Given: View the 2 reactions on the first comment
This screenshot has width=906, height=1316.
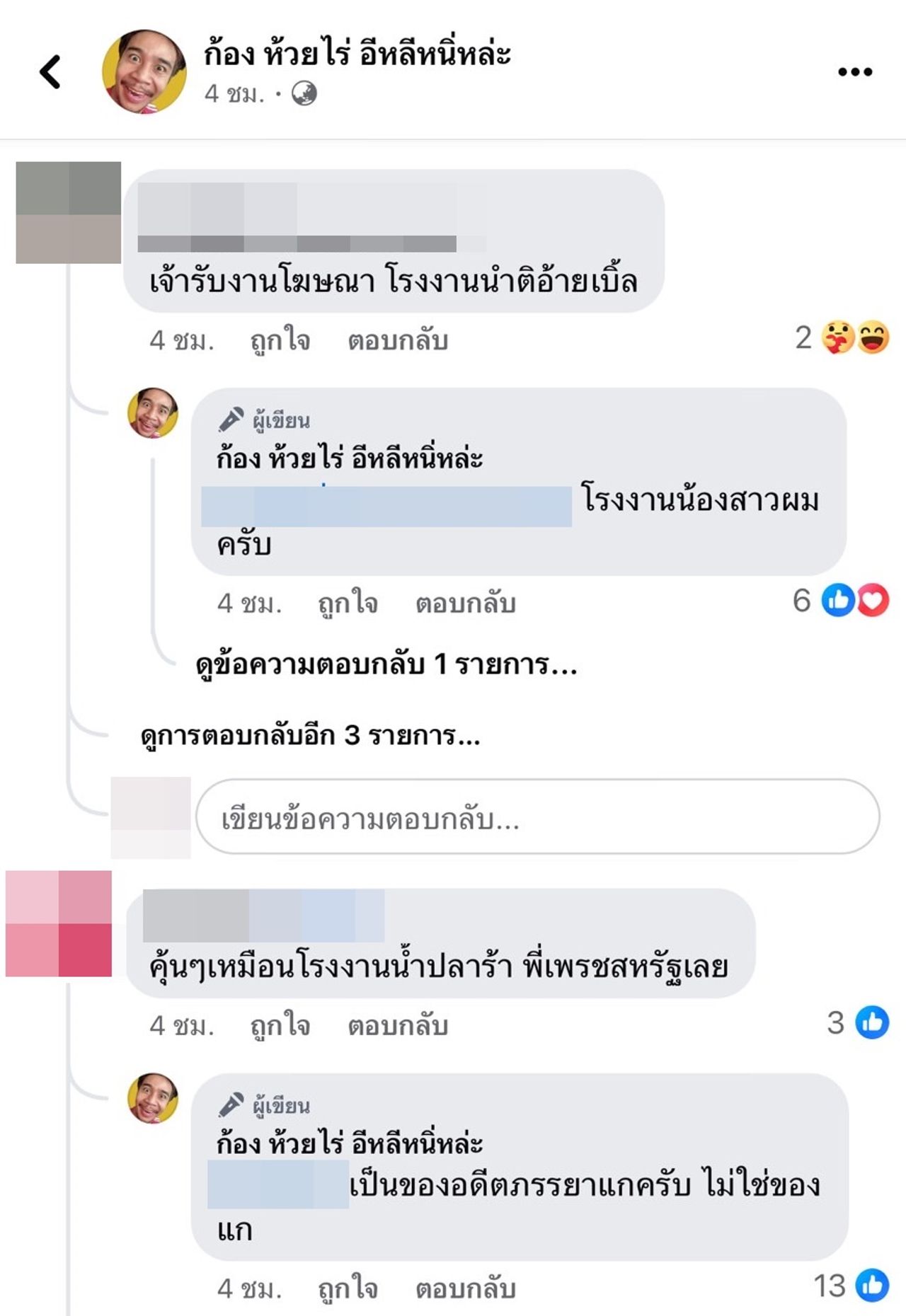Looking at the screenshot, I should [842, 337].
